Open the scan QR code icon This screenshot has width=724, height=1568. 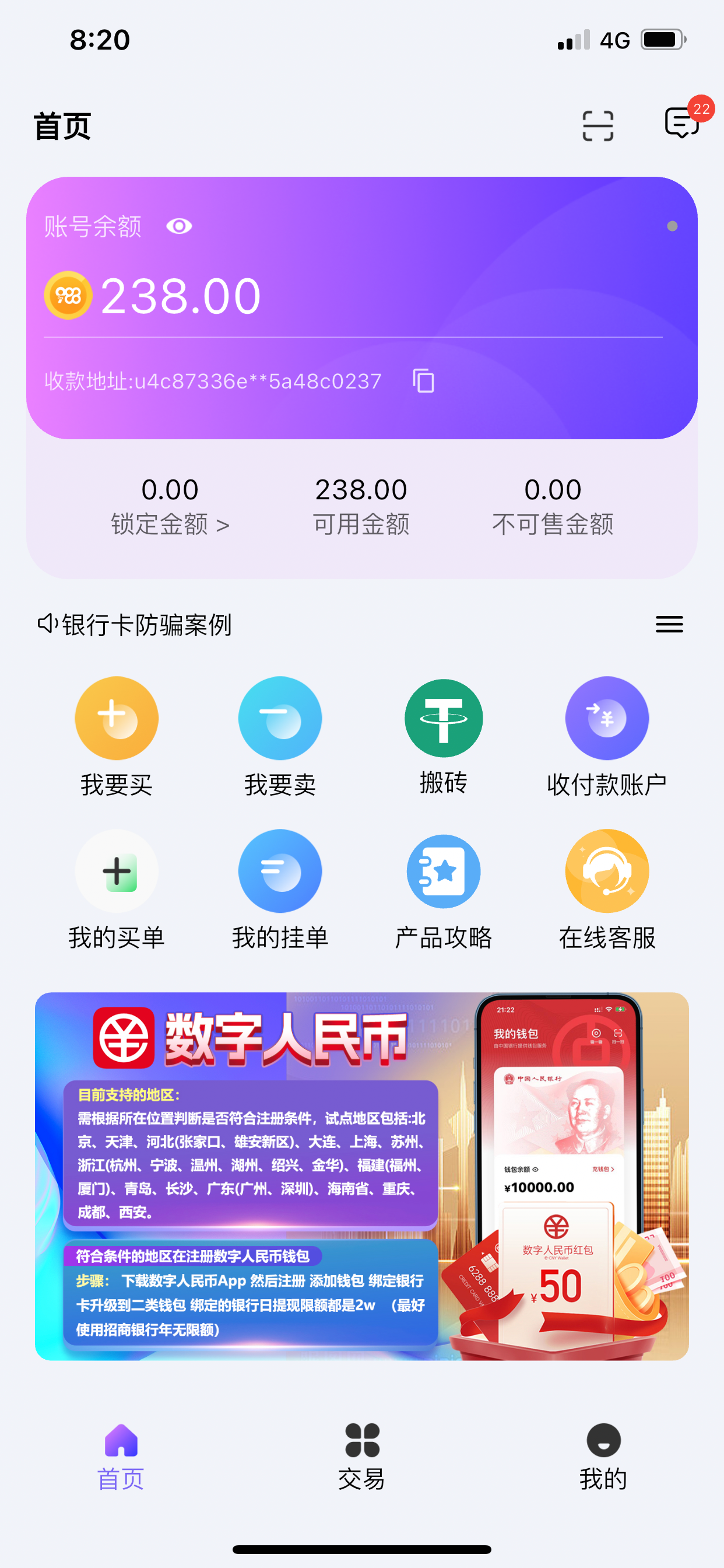[x=598, y=126]
